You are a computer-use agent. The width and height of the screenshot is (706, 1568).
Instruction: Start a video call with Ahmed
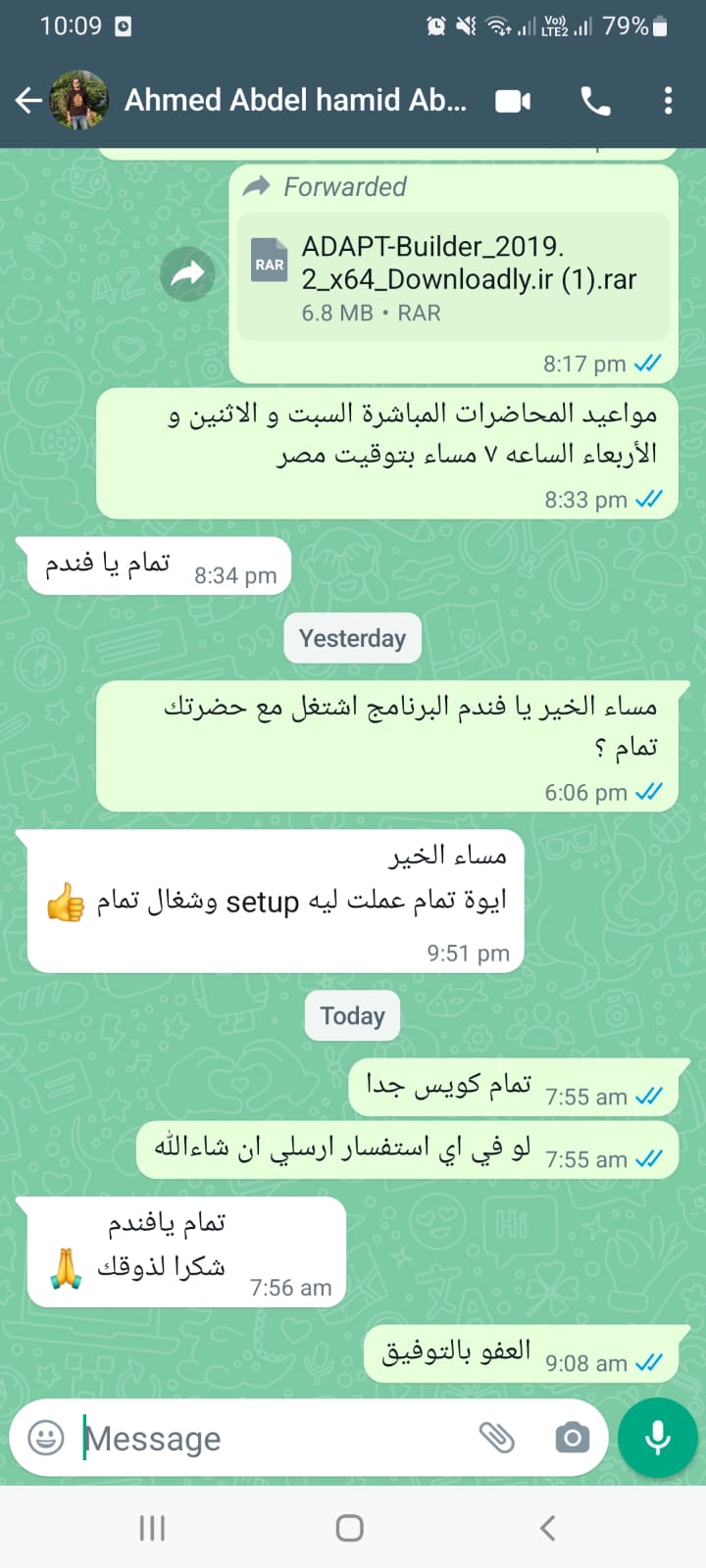[x=513, y=101]
